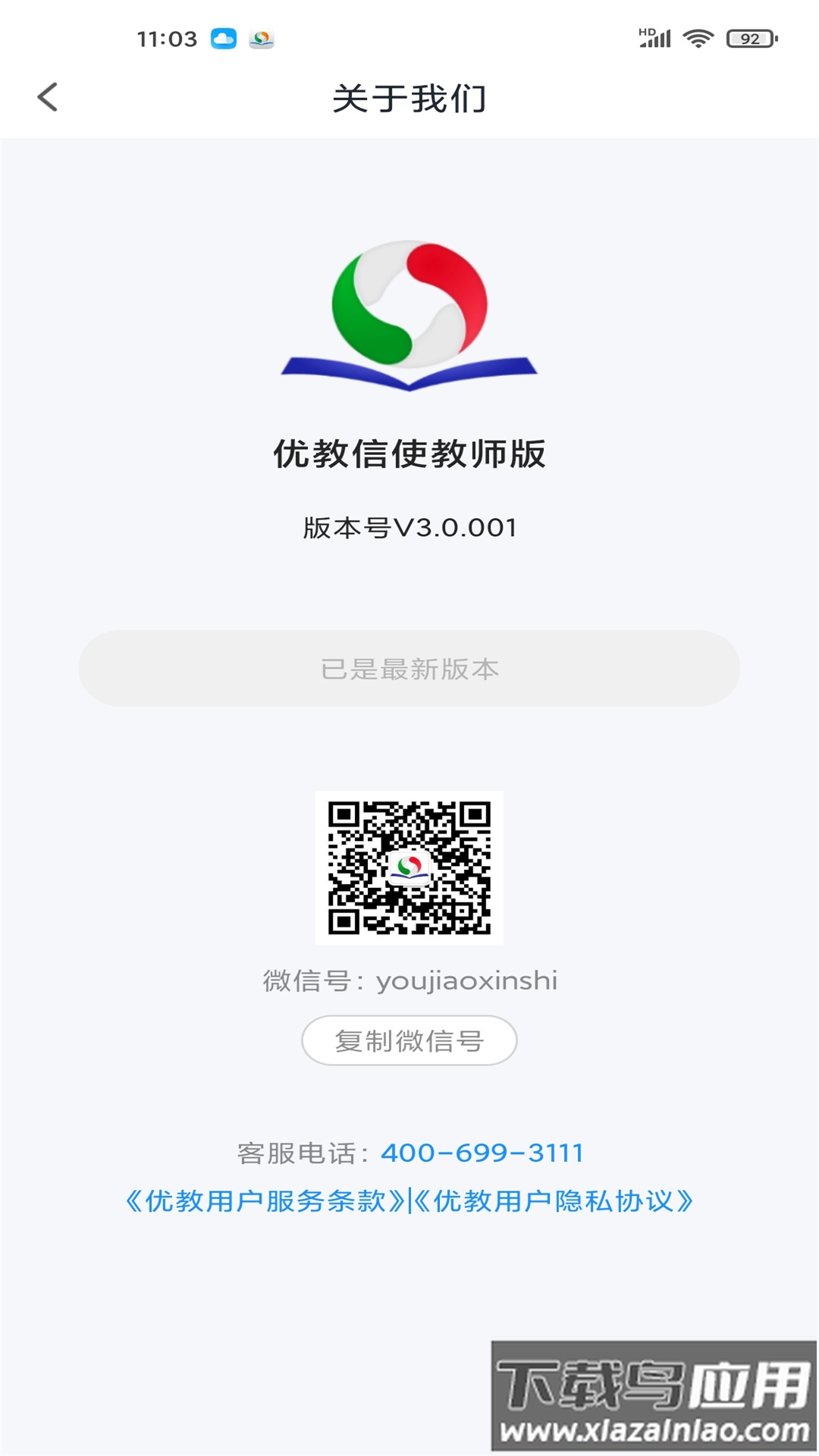Screen dimensions: 819x1456
Task: Tap 复制微信号 to copy the WeChat ID
Action: (x=409, y=1040)
